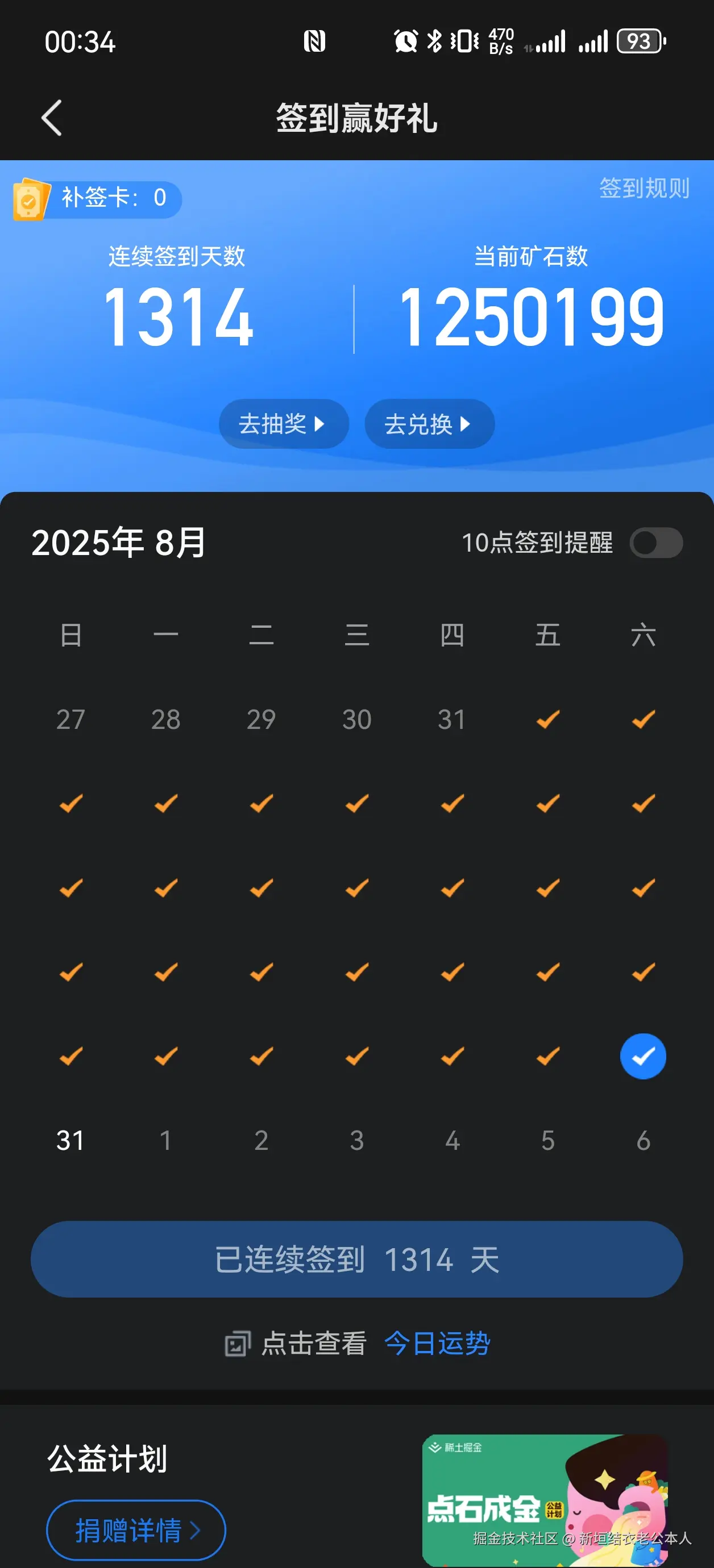Tap the orange checkmark on August 1
This screenshot has height=1568, width=714.
tap(546, 719)
